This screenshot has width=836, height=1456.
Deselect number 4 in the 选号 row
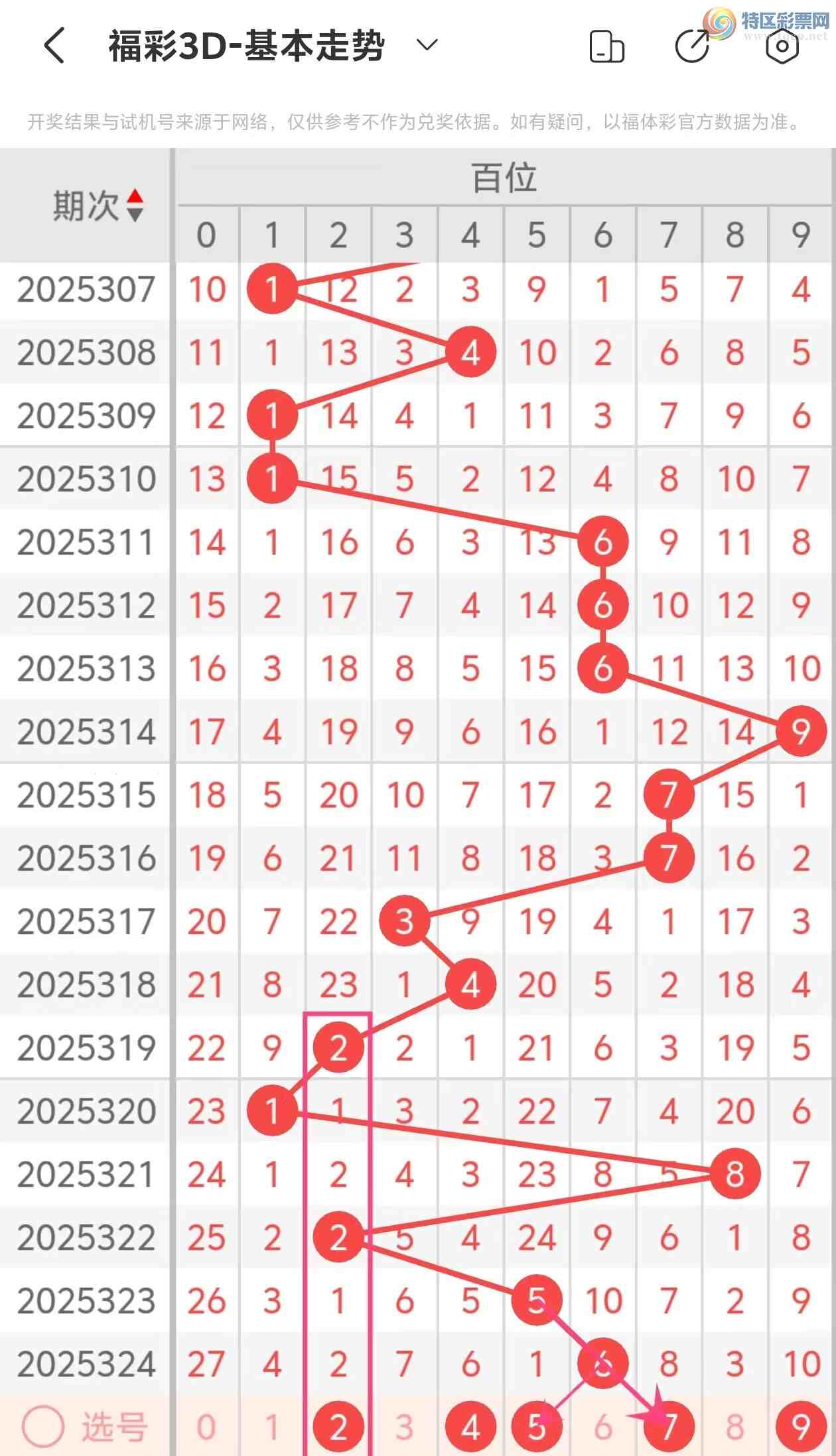coord(470,1426)
